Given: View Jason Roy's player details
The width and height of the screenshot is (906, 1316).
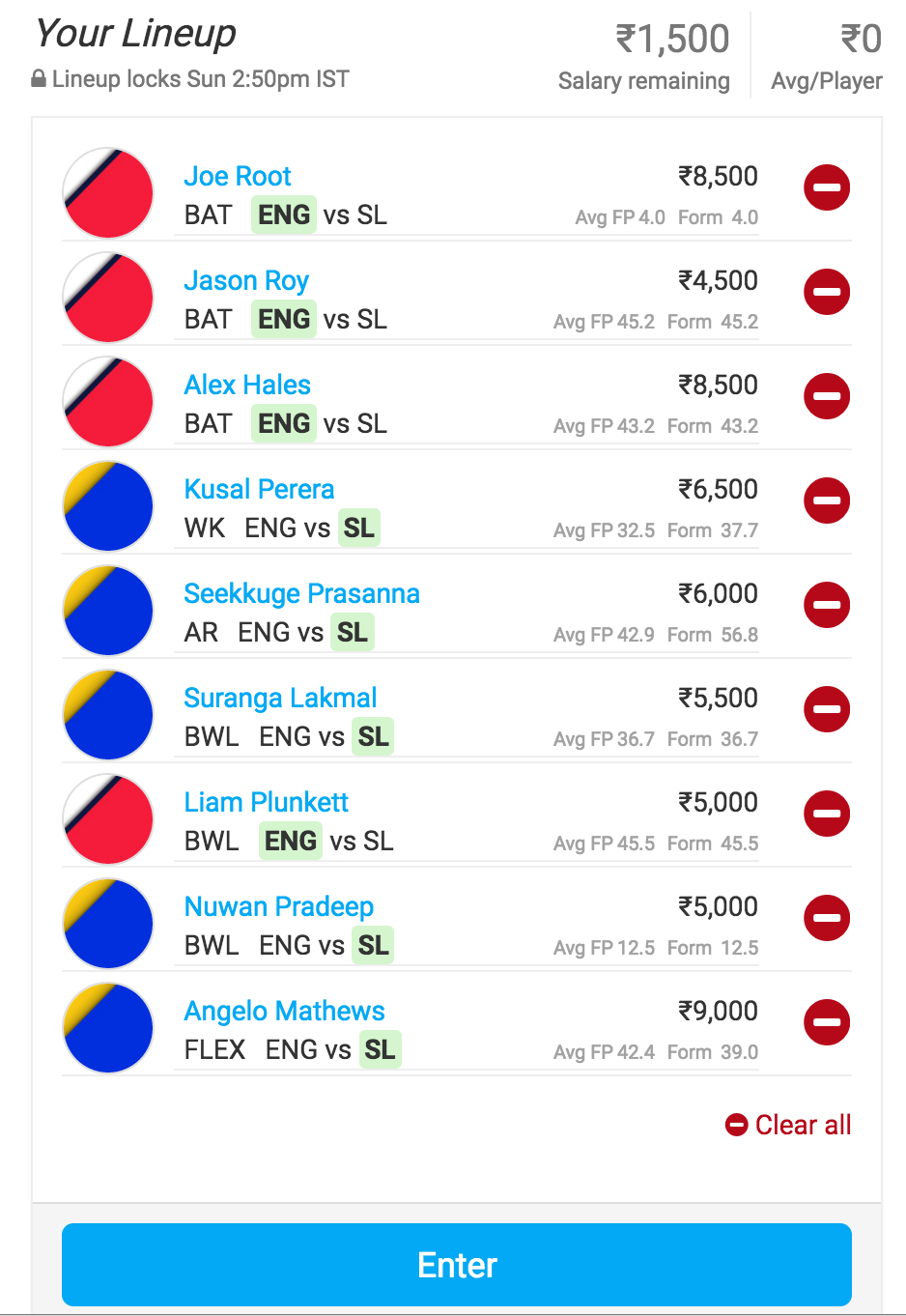Looking at the screenshot, I should (x=246, y=280).
